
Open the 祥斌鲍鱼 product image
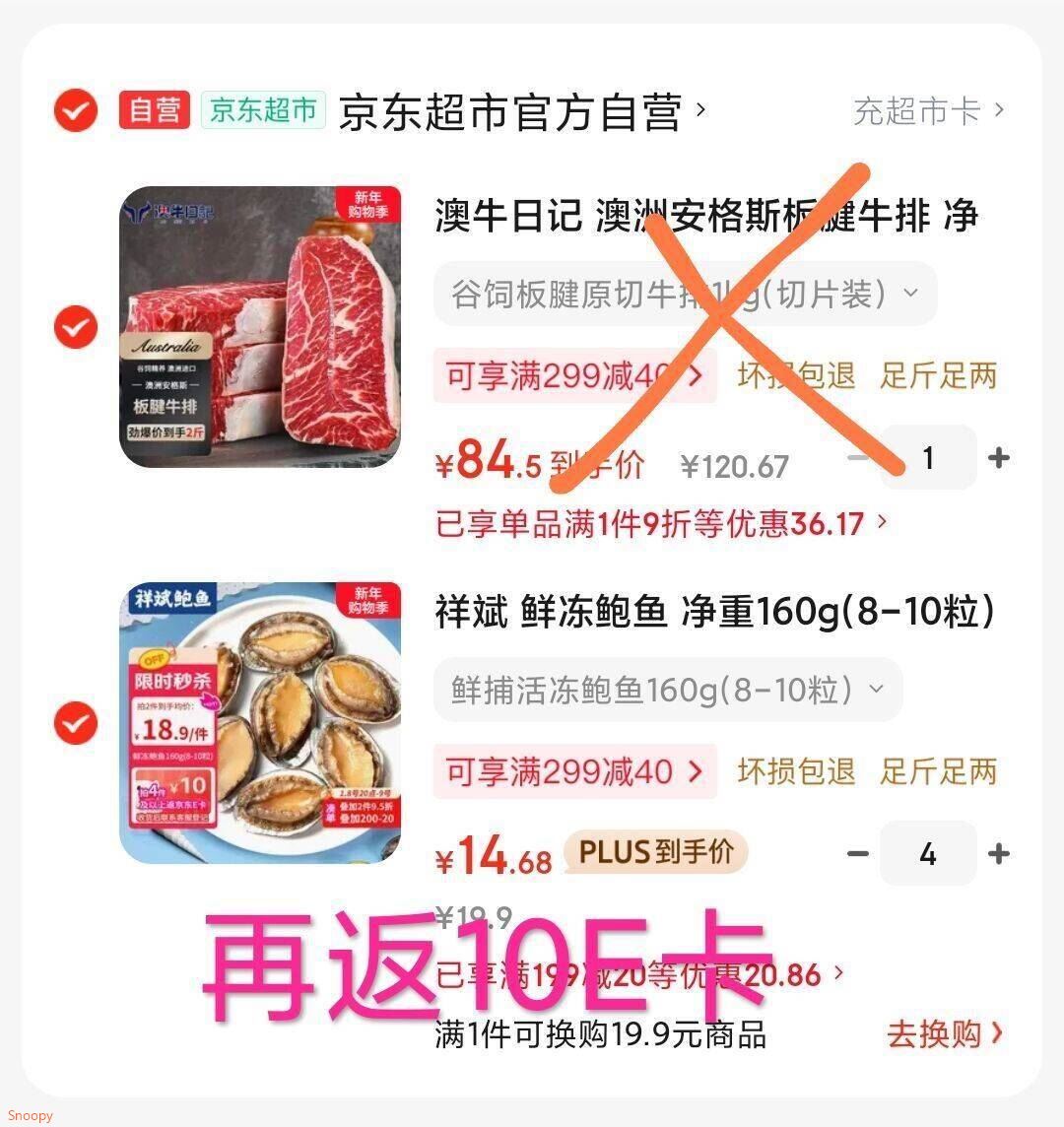coord(259,722)
